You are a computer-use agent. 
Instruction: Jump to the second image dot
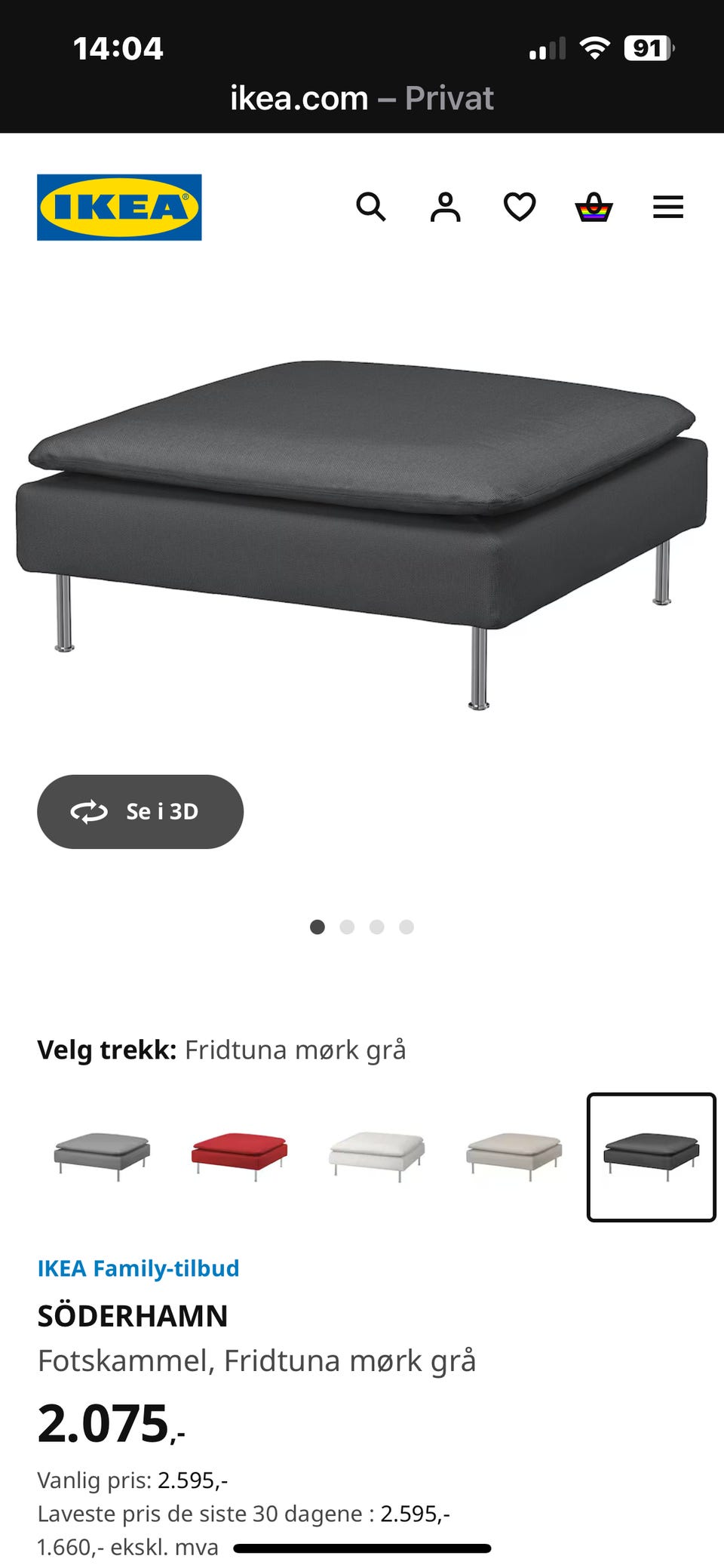(347, 927)
